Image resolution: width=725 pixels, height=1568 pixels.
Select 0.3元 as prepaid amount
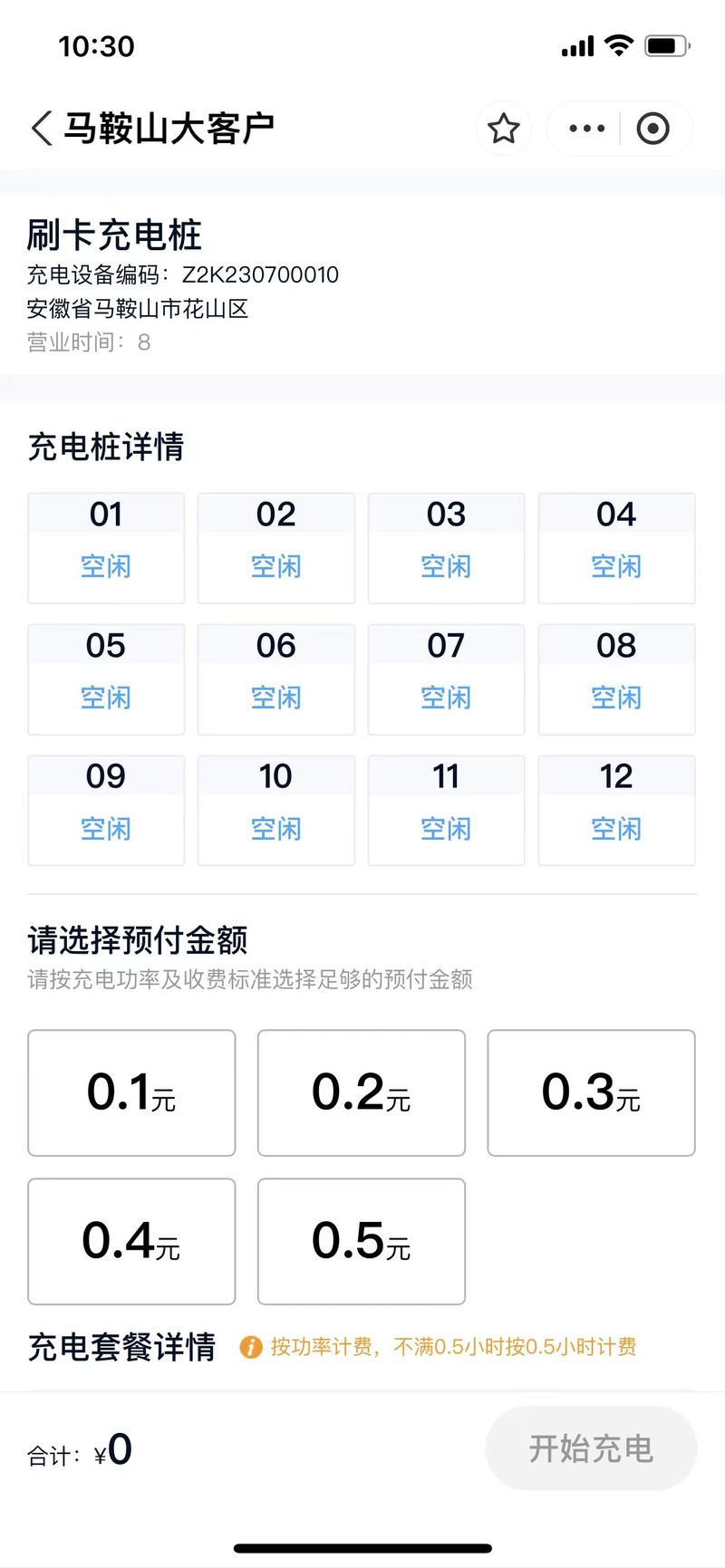coord(592,1092)
